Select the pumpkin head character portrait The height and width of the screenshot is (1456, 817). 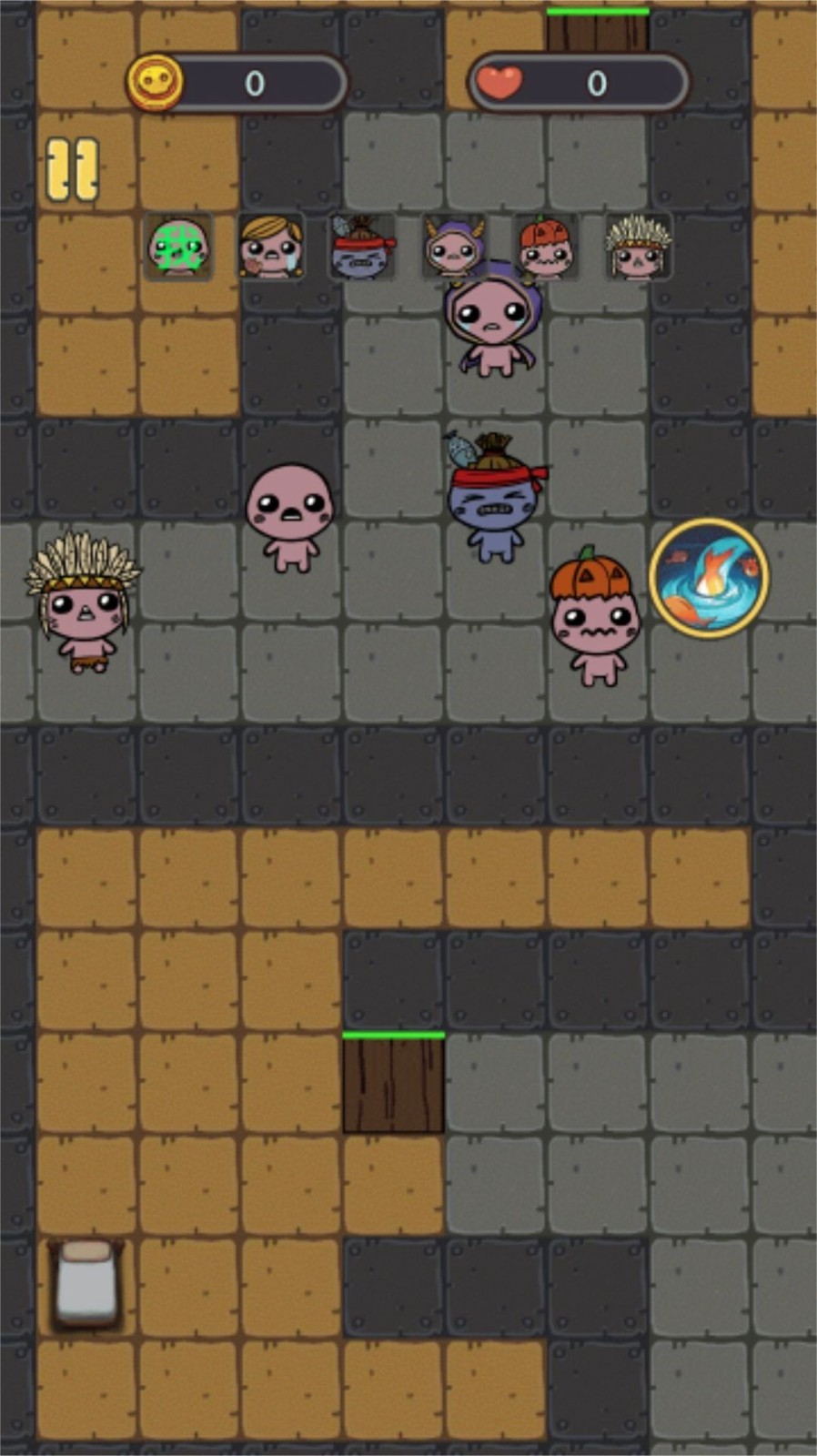click(546, 246)
